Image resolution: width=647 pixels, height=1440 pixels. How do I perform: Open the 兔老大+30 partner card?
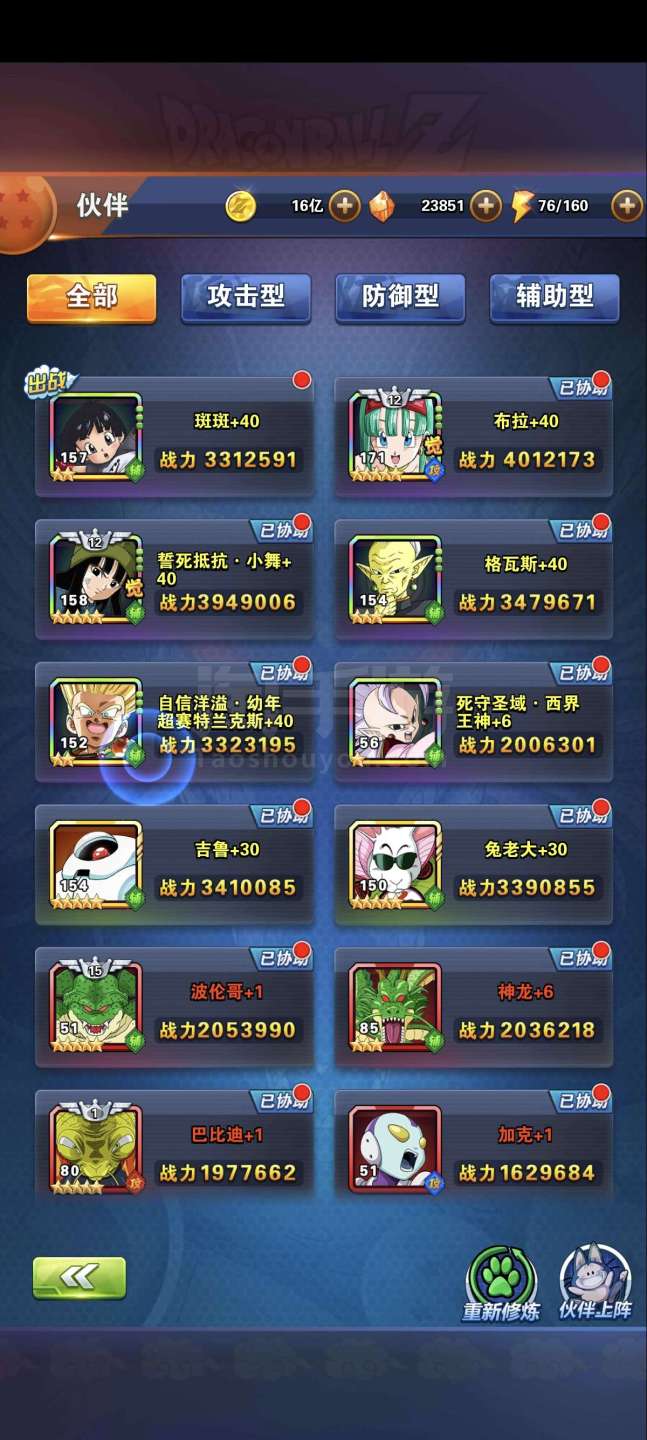pyautogui.click(x=474, y=868)
